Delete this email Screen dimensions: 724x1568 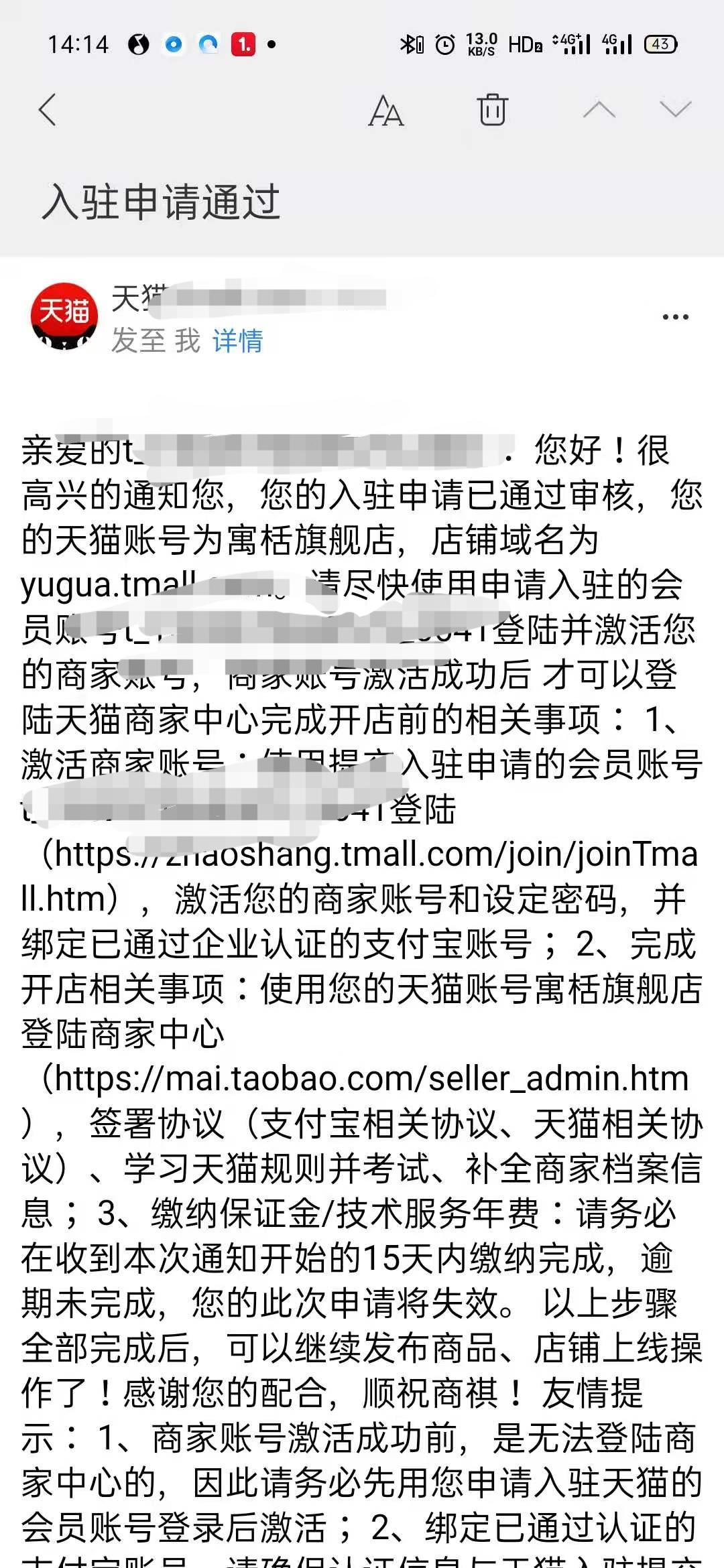(x=492, y=109)
